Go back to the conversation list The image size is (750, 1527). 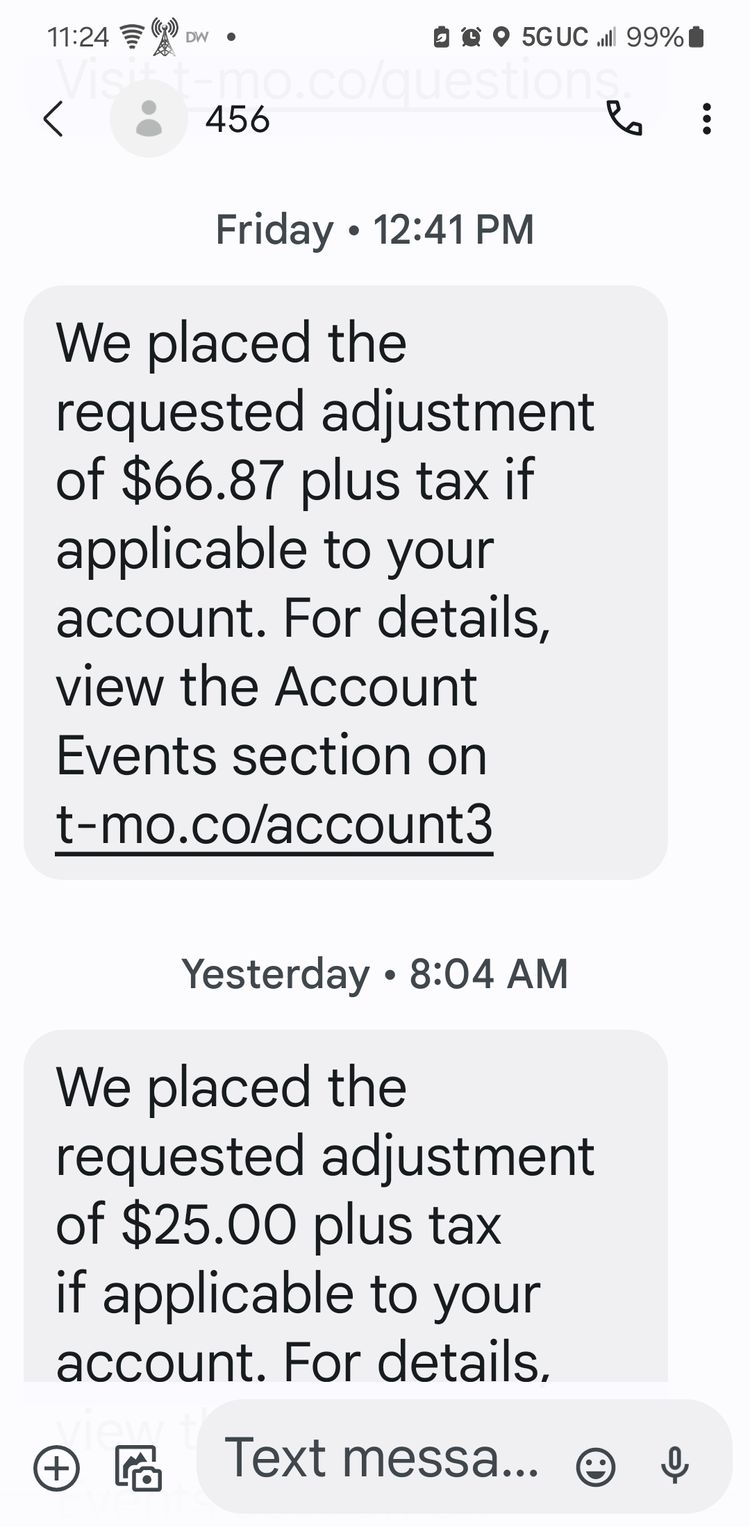(53, 120)
